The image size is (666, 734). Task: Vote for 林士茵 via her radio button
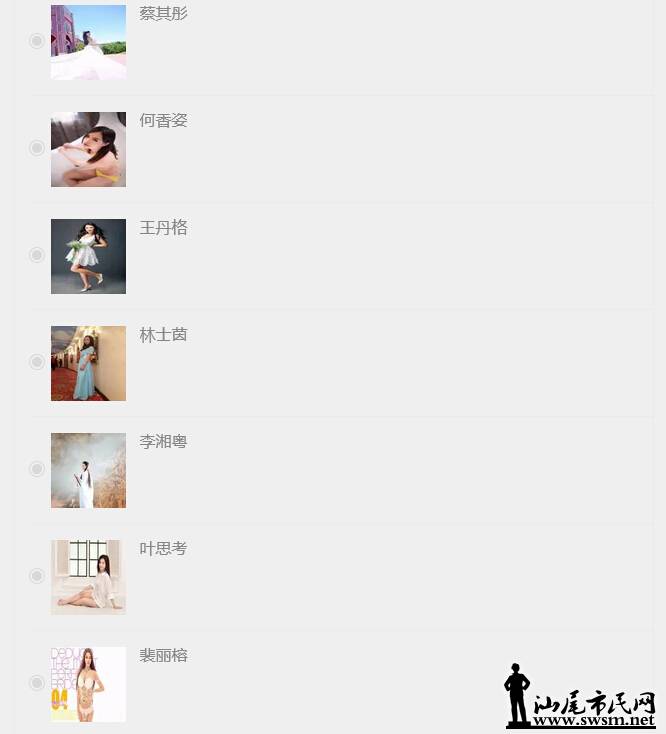[37, 362]
